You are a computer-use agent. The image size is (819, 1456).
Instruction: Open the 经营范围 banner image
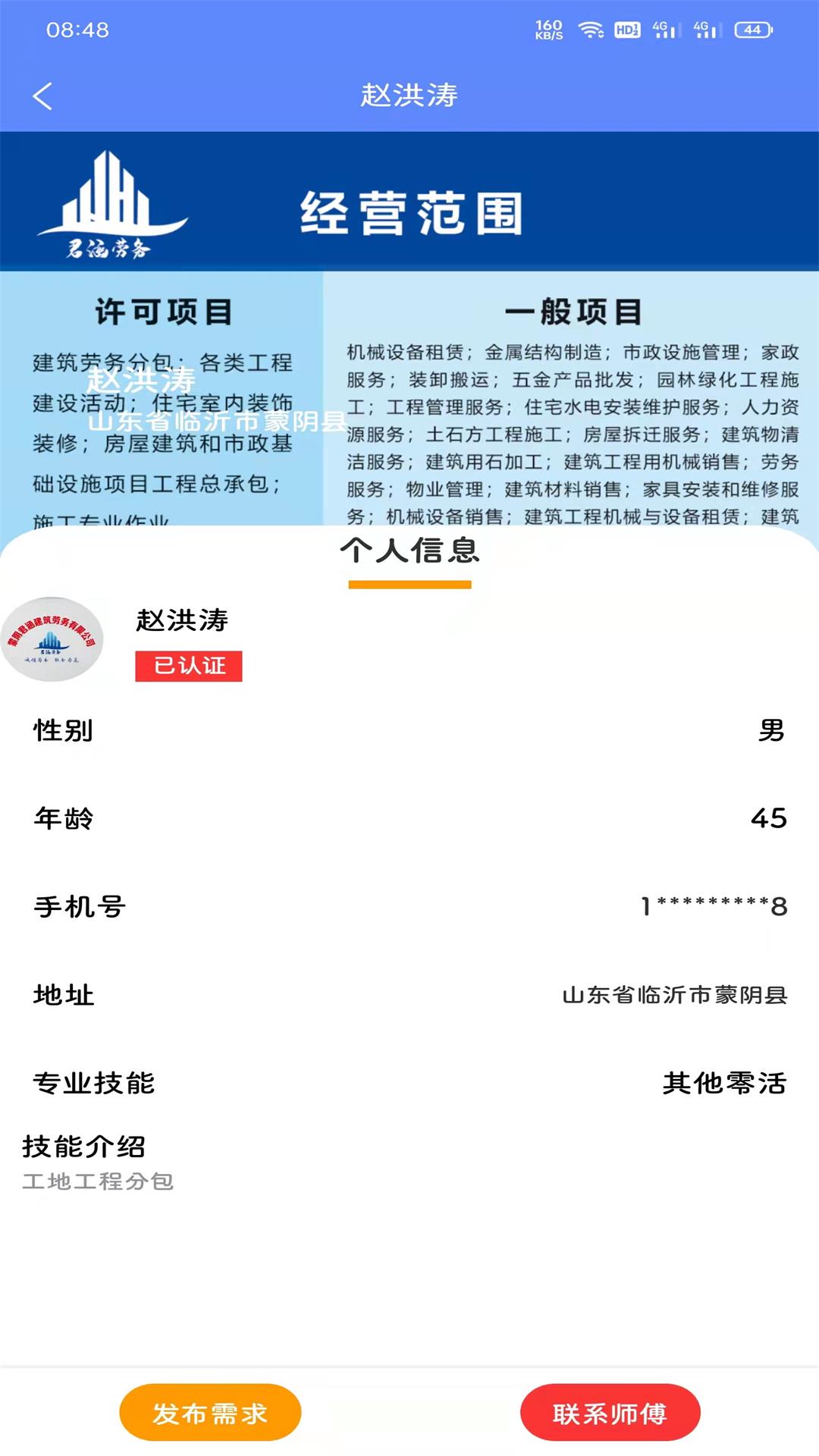click(x=409, y=330)
